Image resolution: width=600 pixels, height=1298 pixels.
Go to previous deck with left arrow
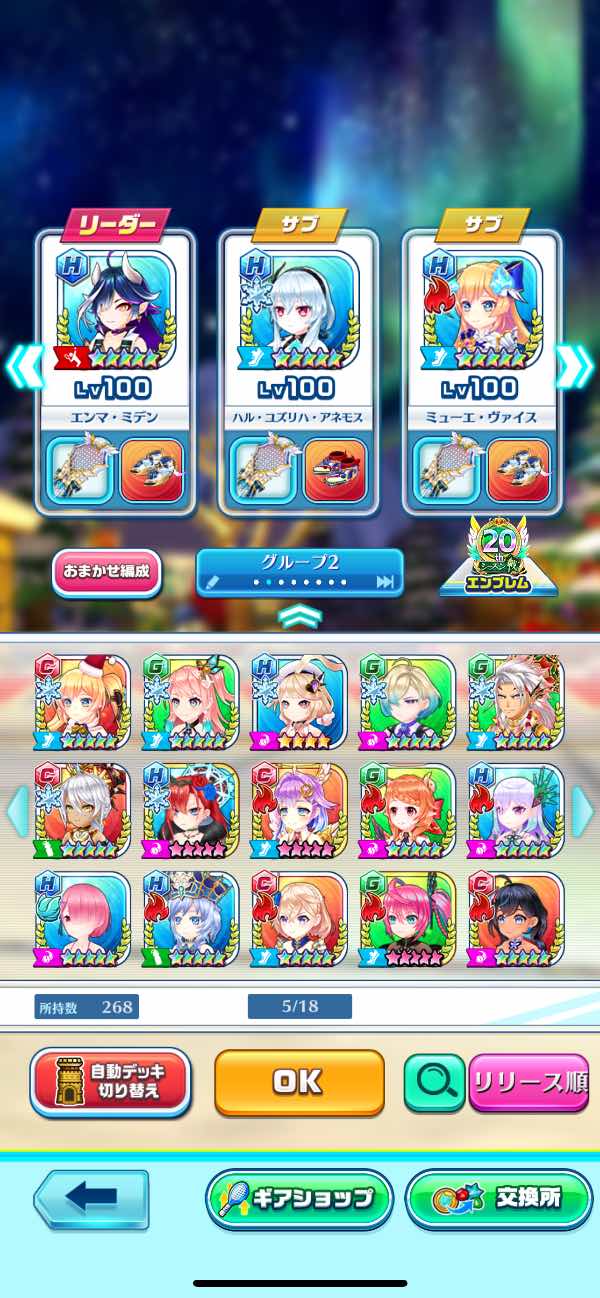25,368
